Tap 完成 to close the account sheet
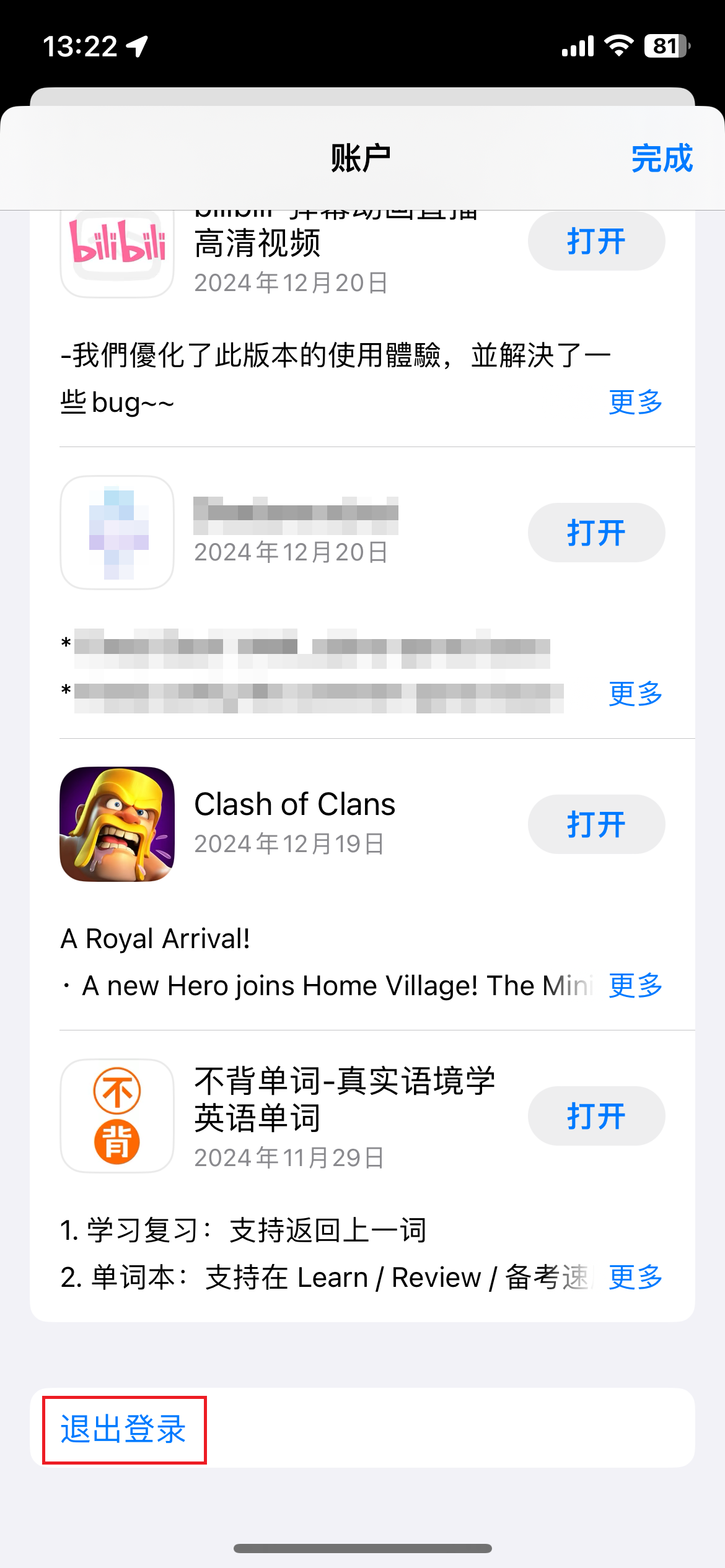The image size is (725, 1568). coord(661,159)
